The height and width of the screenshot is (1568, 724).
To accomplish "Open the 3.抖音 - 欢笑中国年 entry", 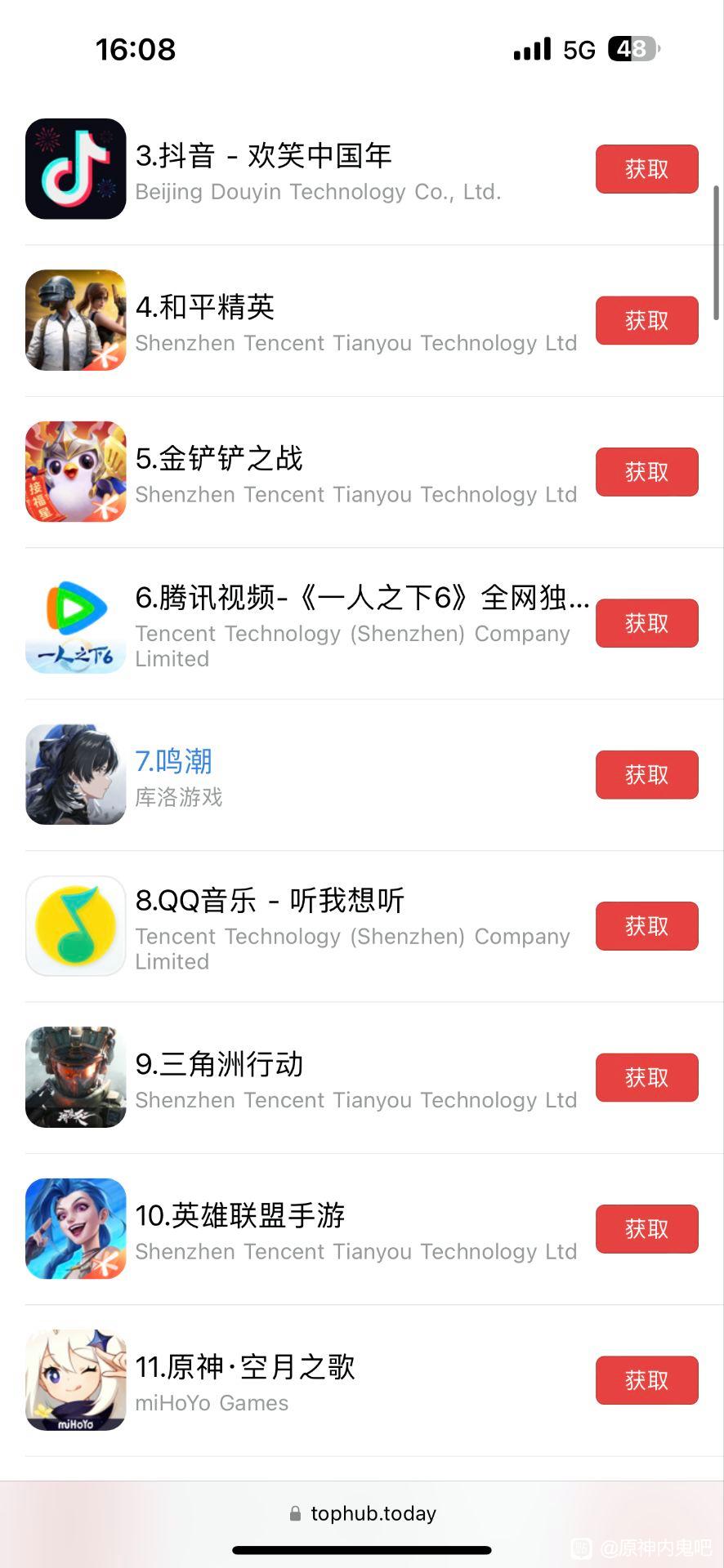I will pos(263,155).
